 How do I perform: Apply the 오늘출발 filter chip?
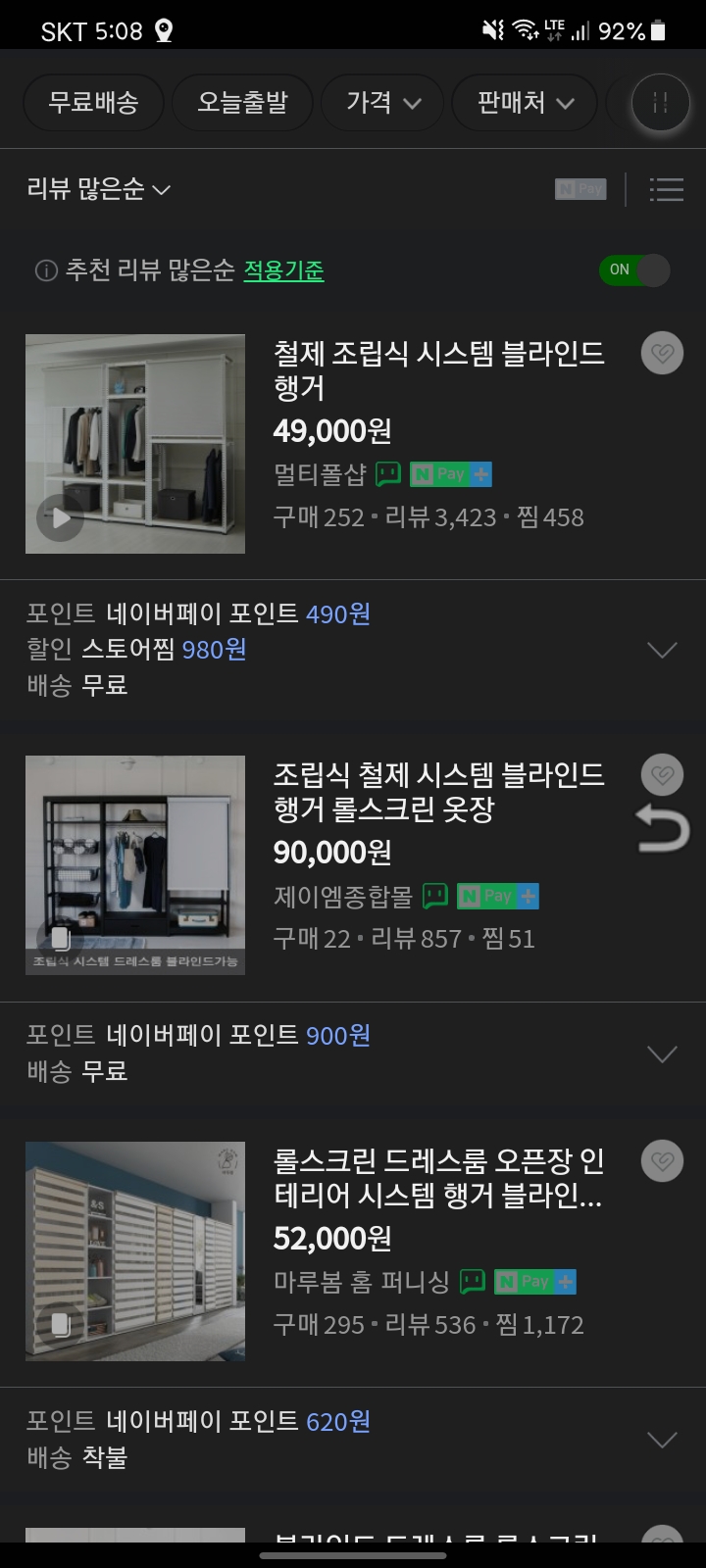tap(242, 102)
